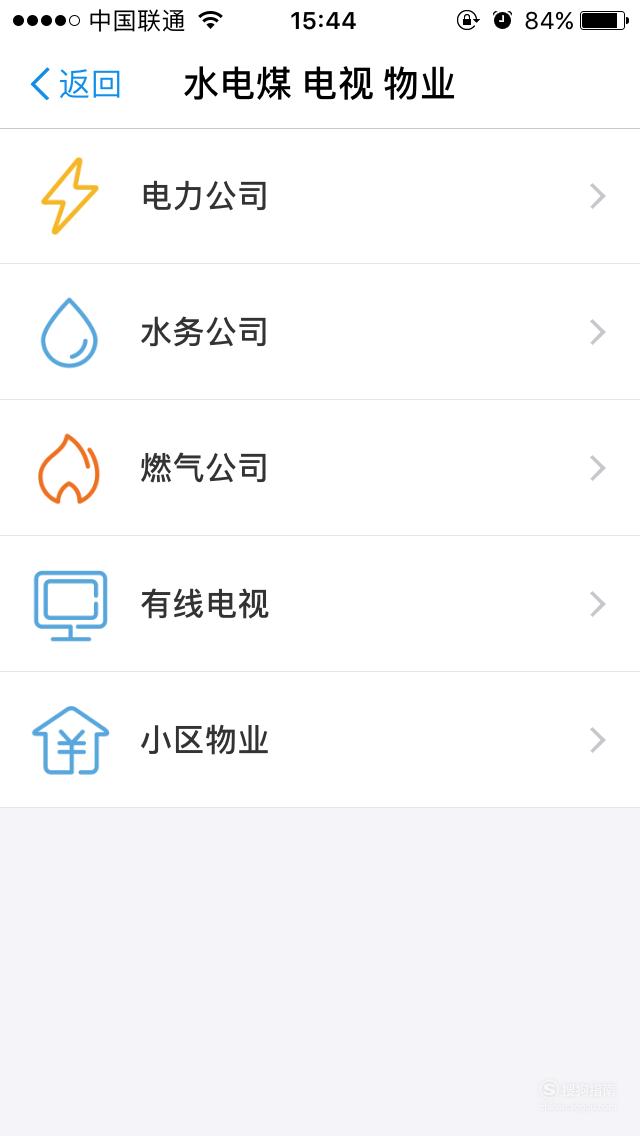This screenshot has height=1136, width=640.
Task: Go back with the 返回 button
Action: [75, 84]
